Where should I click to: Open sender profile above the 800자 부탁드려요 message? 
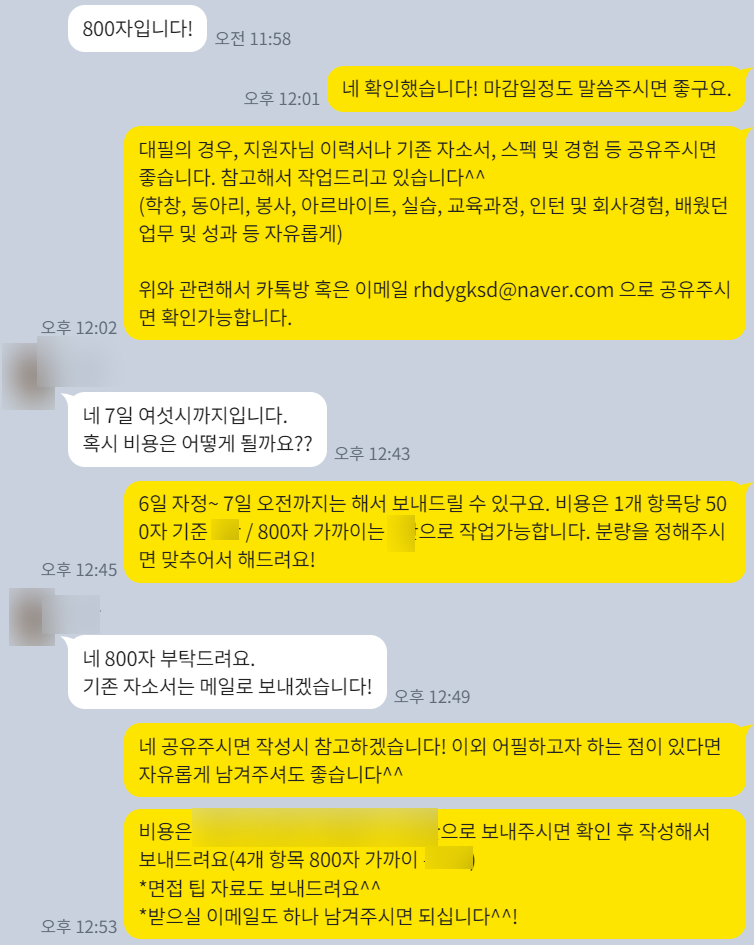tap(31, 617)
